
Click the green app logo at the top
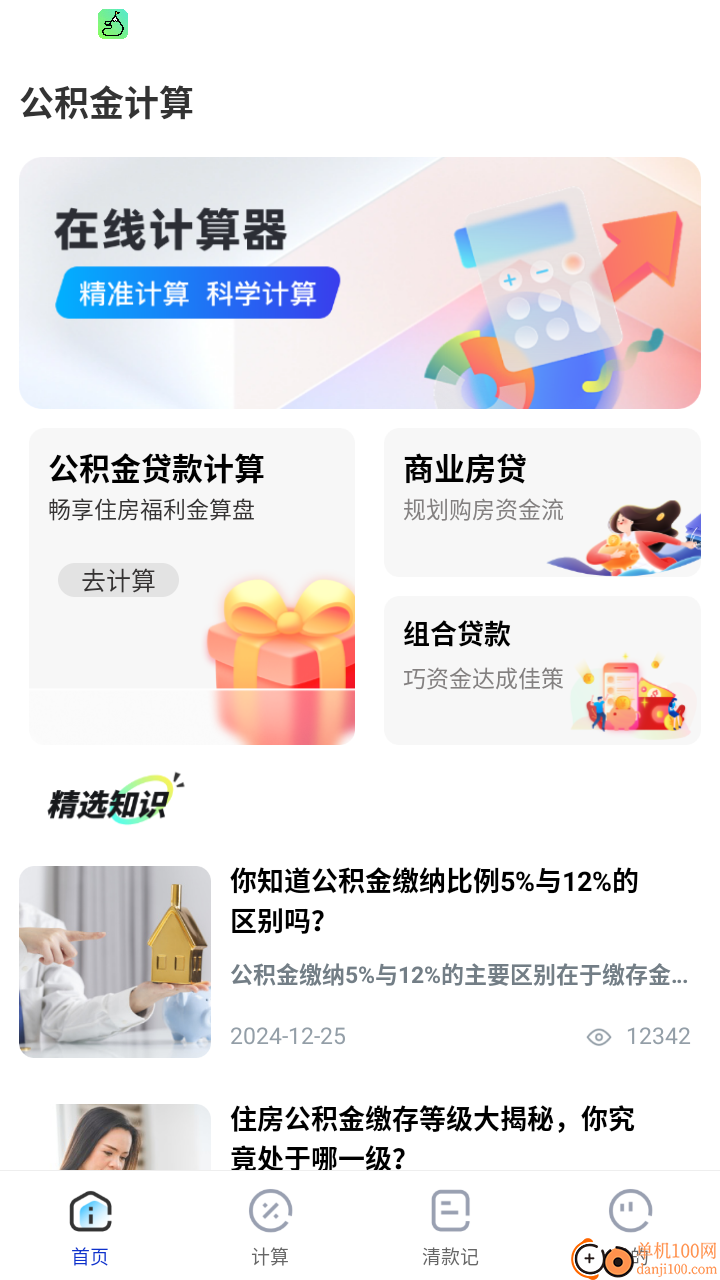tap(112, 24)
